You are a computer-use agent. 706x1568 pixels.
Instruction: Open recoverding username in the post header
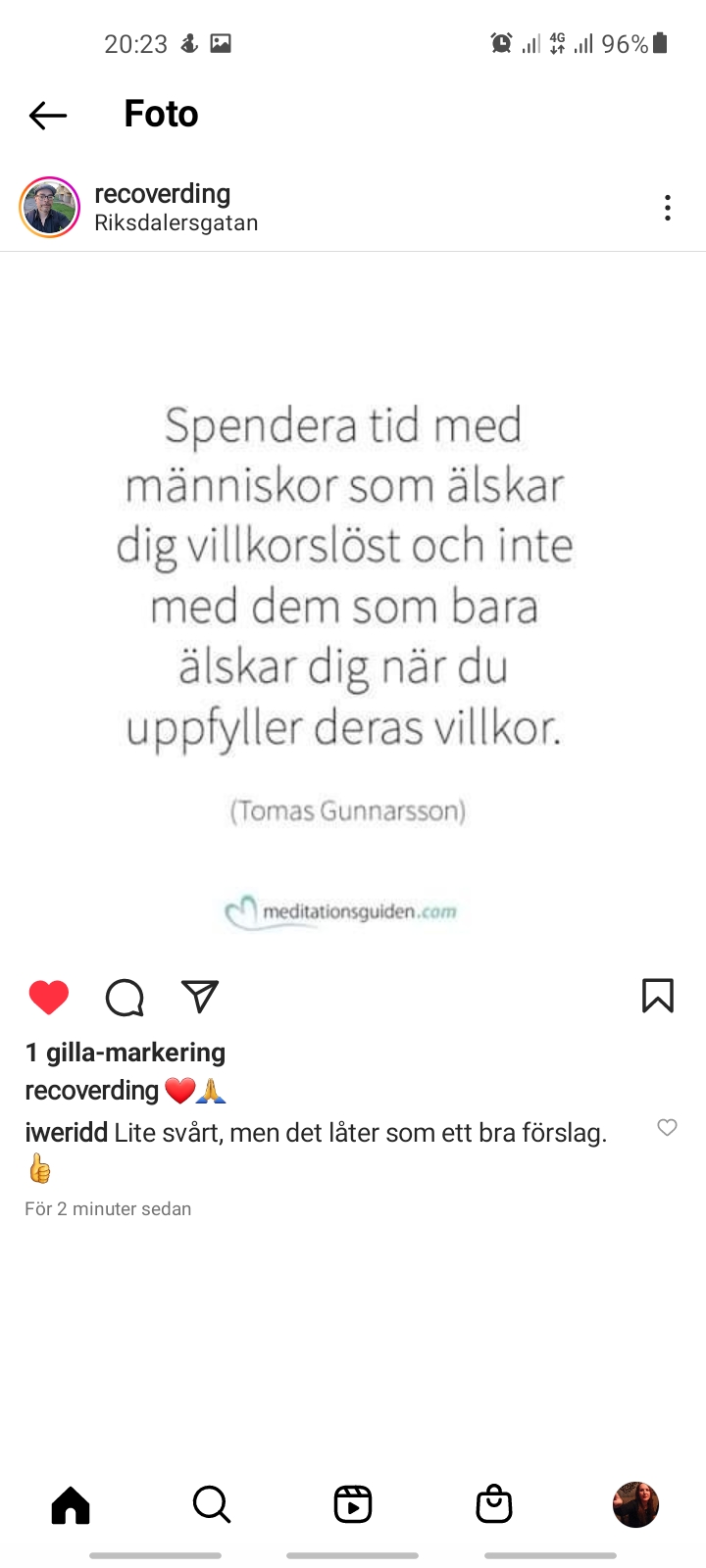162,194
